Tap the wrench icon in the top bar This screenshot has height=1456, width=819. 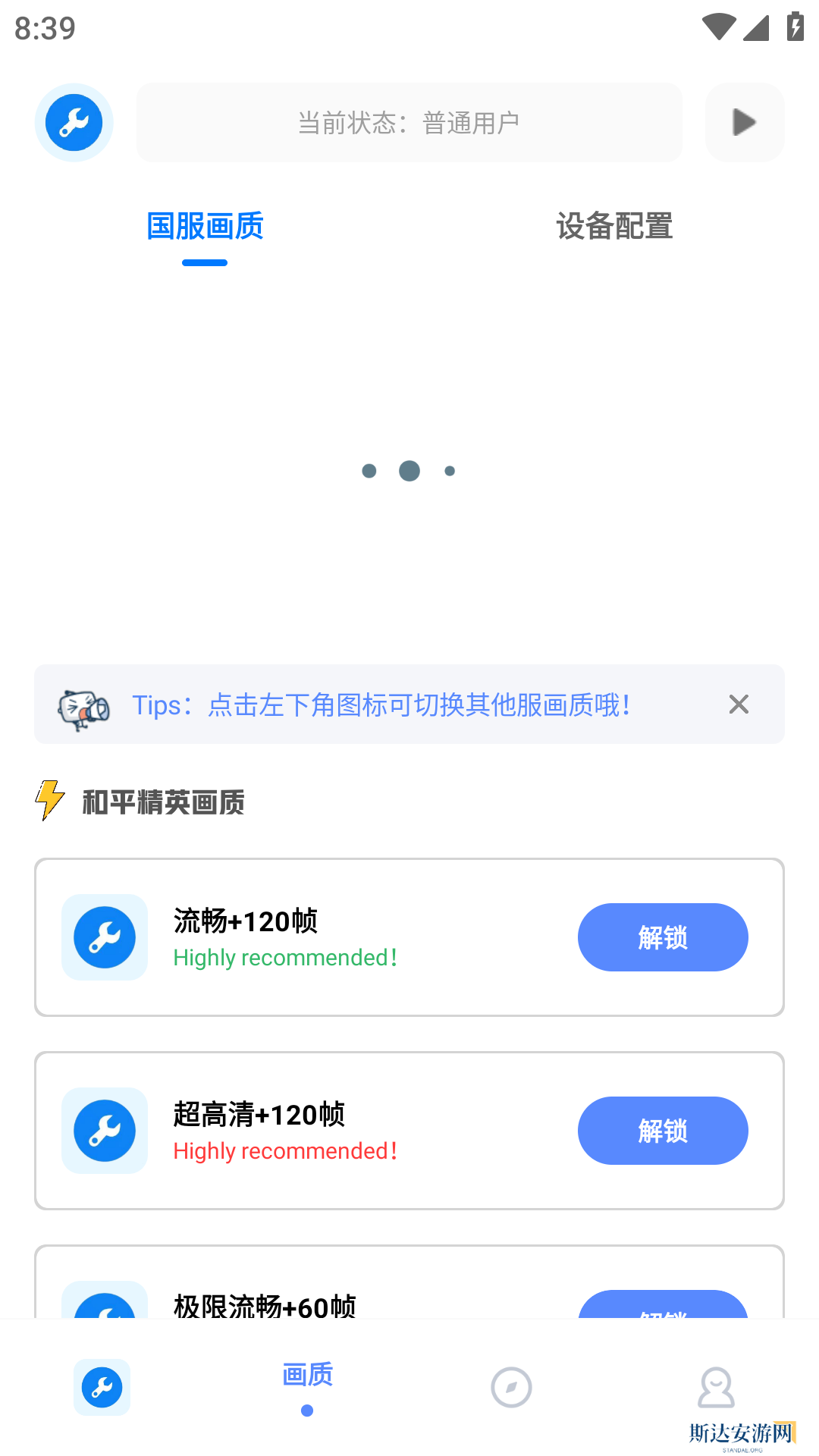(x=74, y=123)
